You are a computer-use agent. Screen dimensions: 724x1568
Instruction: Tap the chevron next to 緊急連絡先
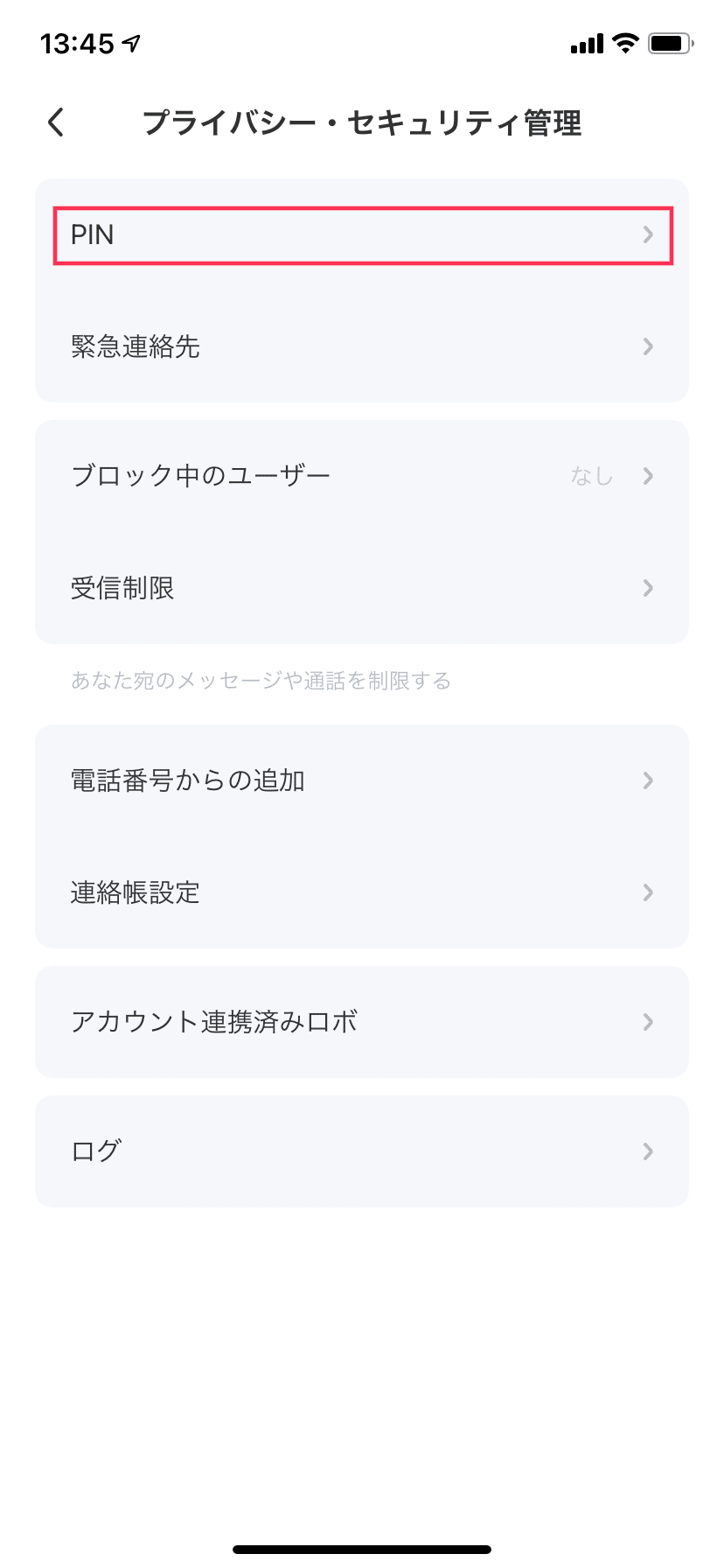click(648, 346)
